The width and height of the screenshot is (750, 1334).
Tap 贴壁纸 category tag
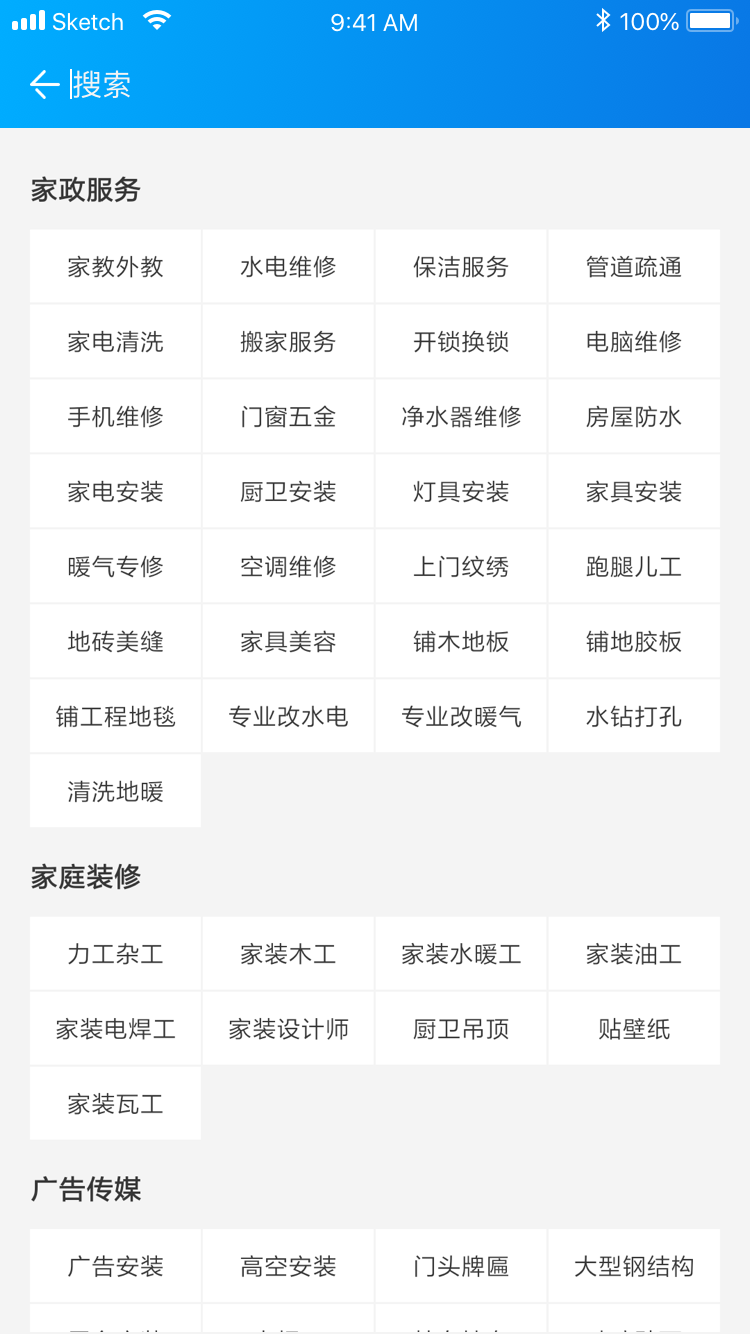[x=633, y=1028]
